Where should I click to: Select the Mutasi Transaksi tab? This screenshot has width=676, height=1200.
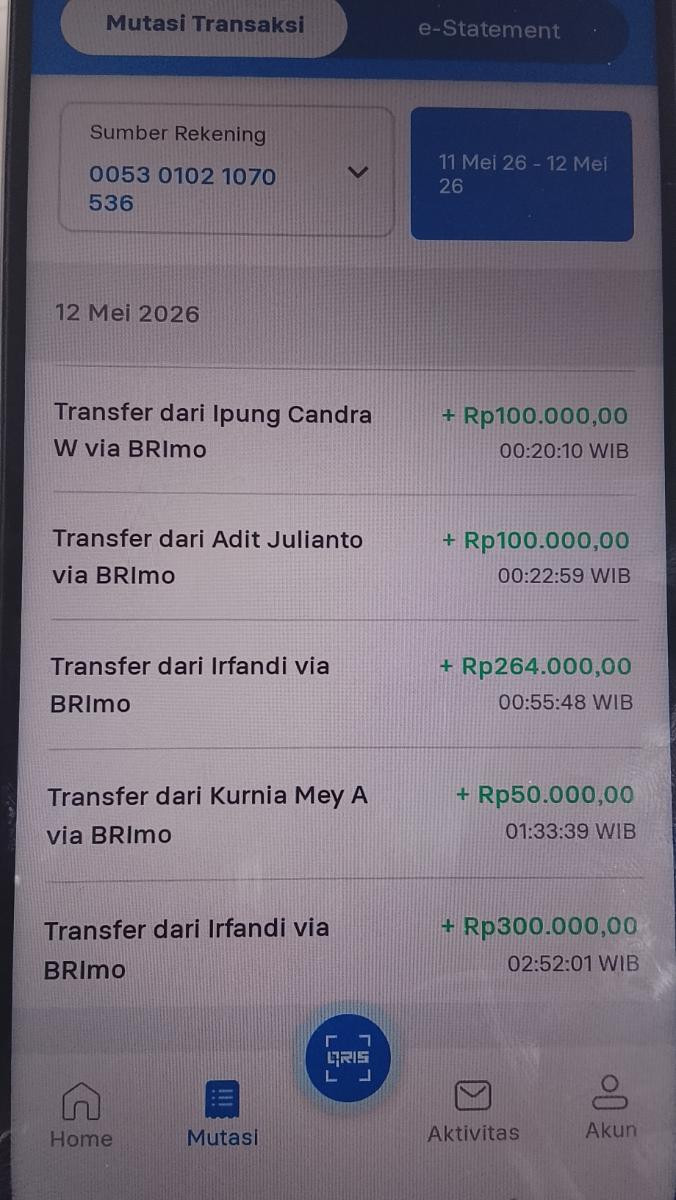(x=205, y=25)
